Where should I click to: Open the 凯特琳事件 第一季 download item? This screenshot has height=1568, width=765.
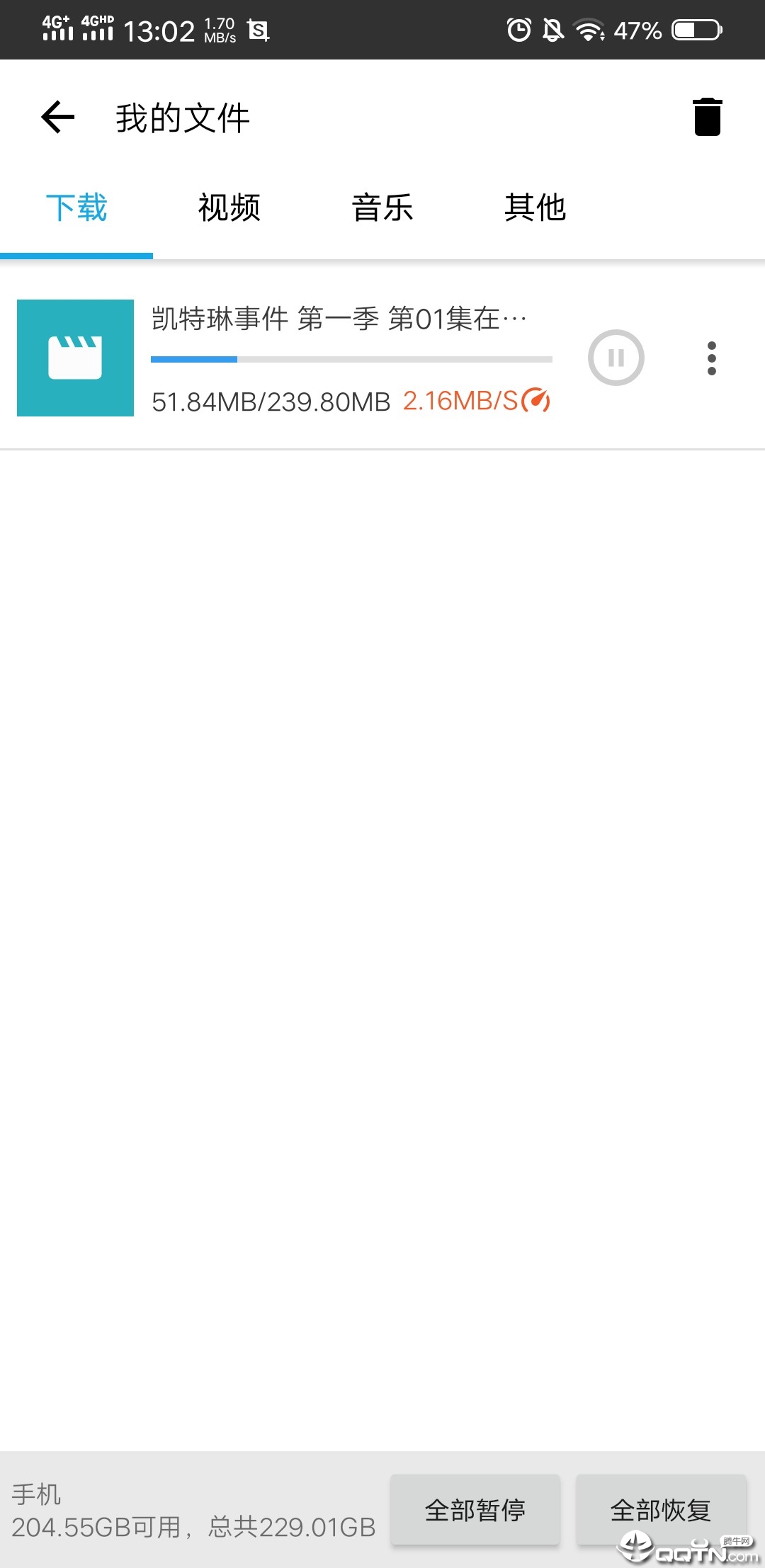click(x=339, y=319)
